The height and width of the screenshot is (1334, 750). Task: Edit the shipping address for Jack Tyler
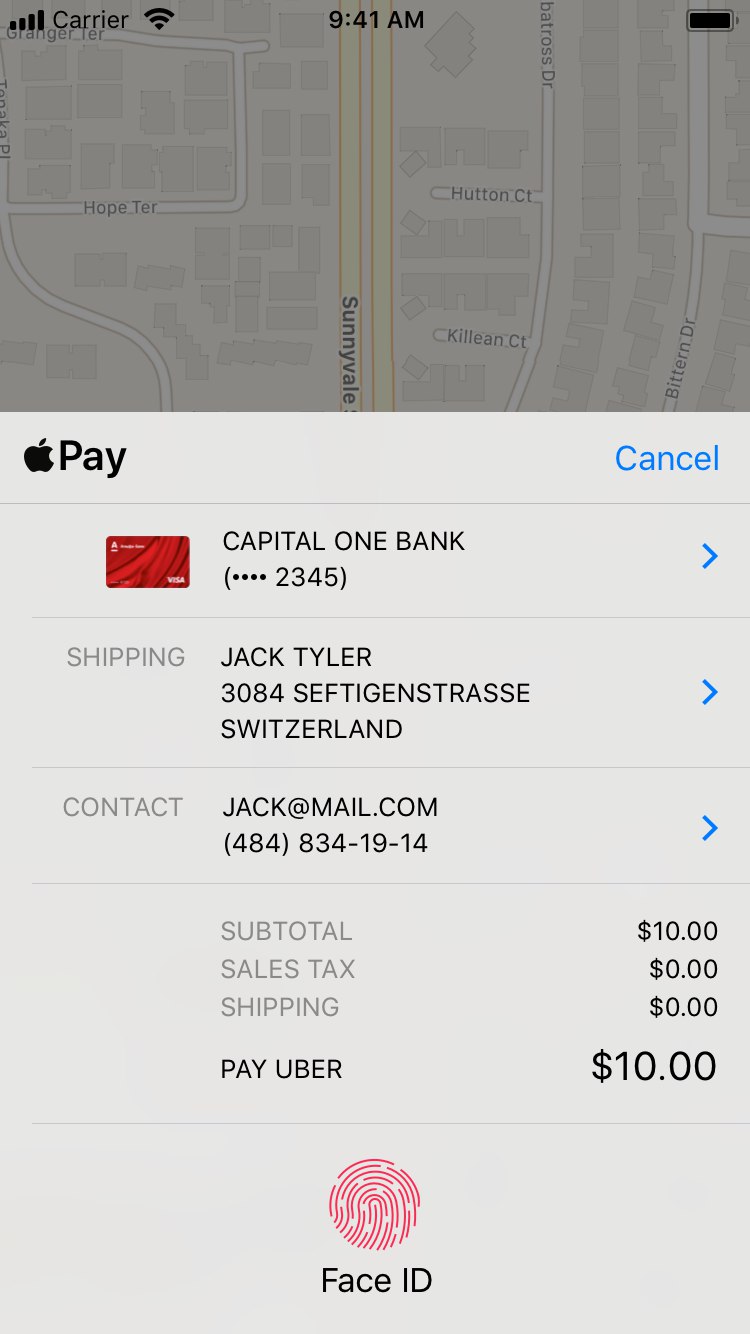point(391,693)
